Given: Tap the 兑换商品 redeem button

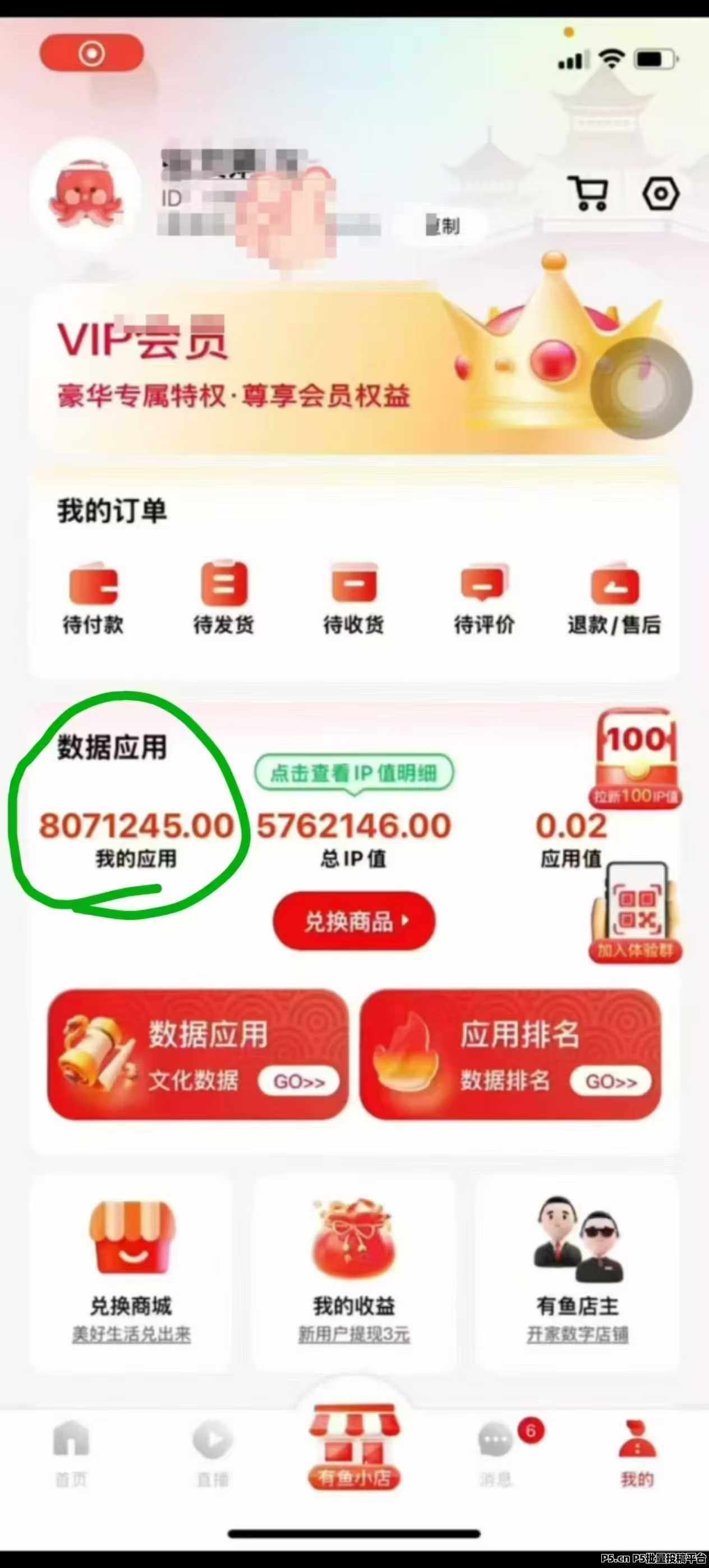Looking at the screenshot, I should (x=353, y=921).
